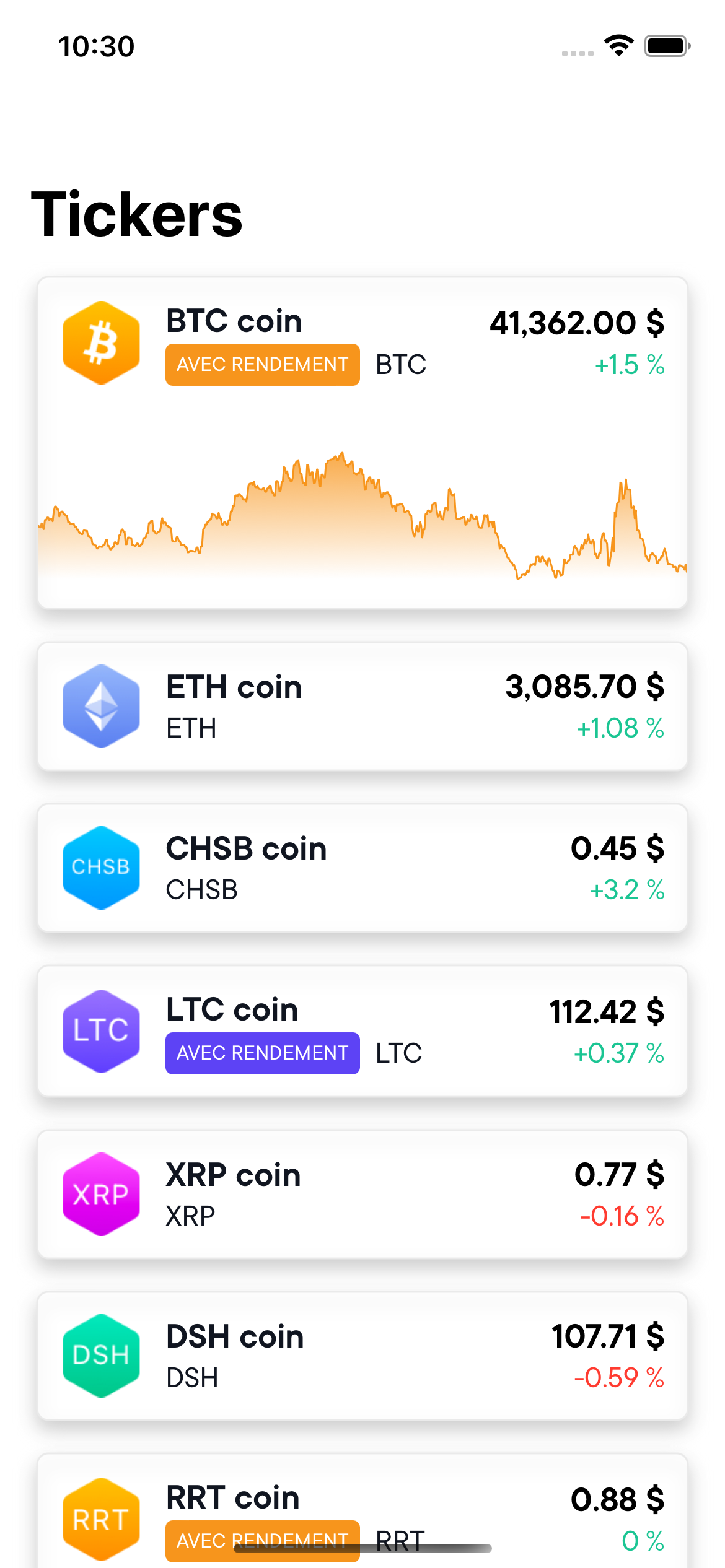View LTC coin details
Viewport: 725px width, 1568px height.
click(362, 1031)
